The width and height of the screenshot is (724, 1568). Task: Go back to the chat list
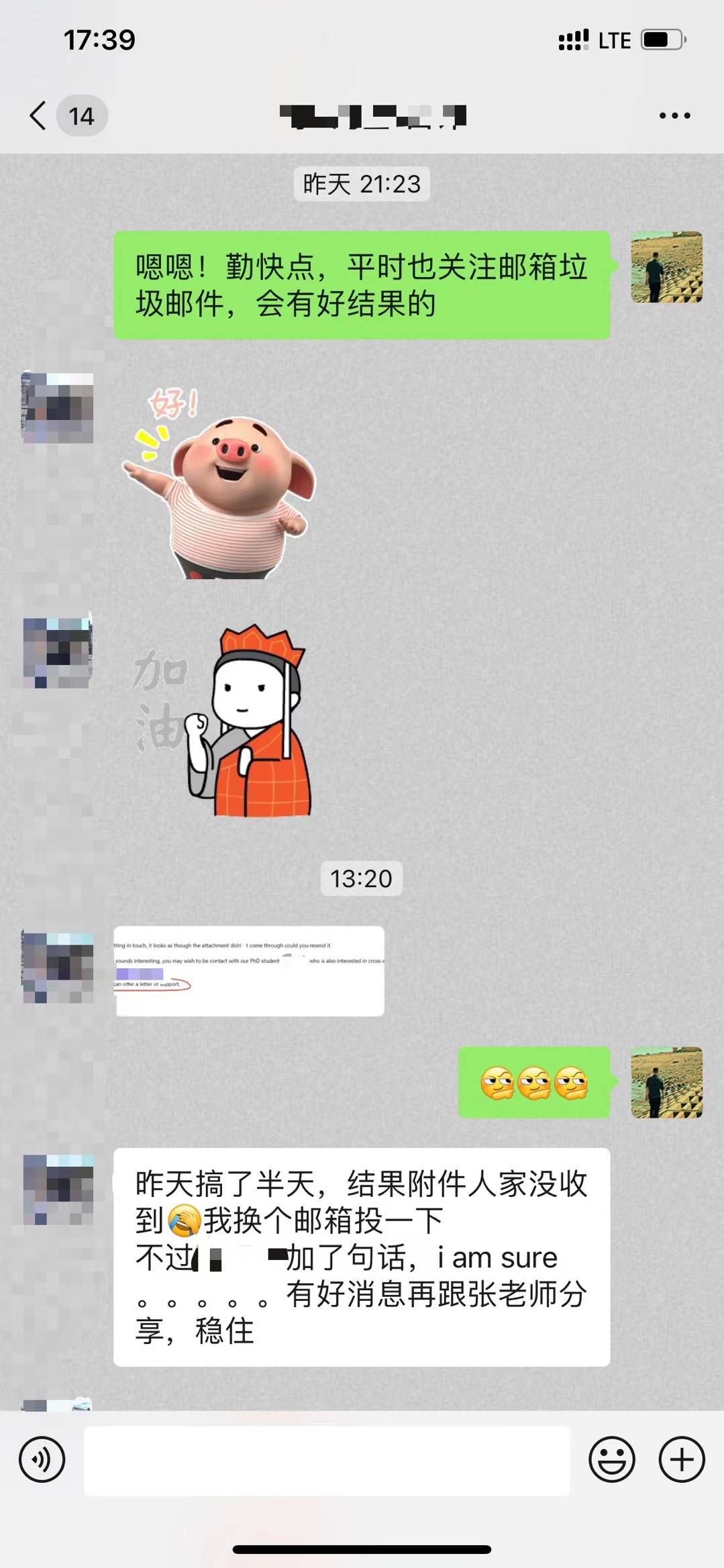pyautogui.click(x=39, y=115)
